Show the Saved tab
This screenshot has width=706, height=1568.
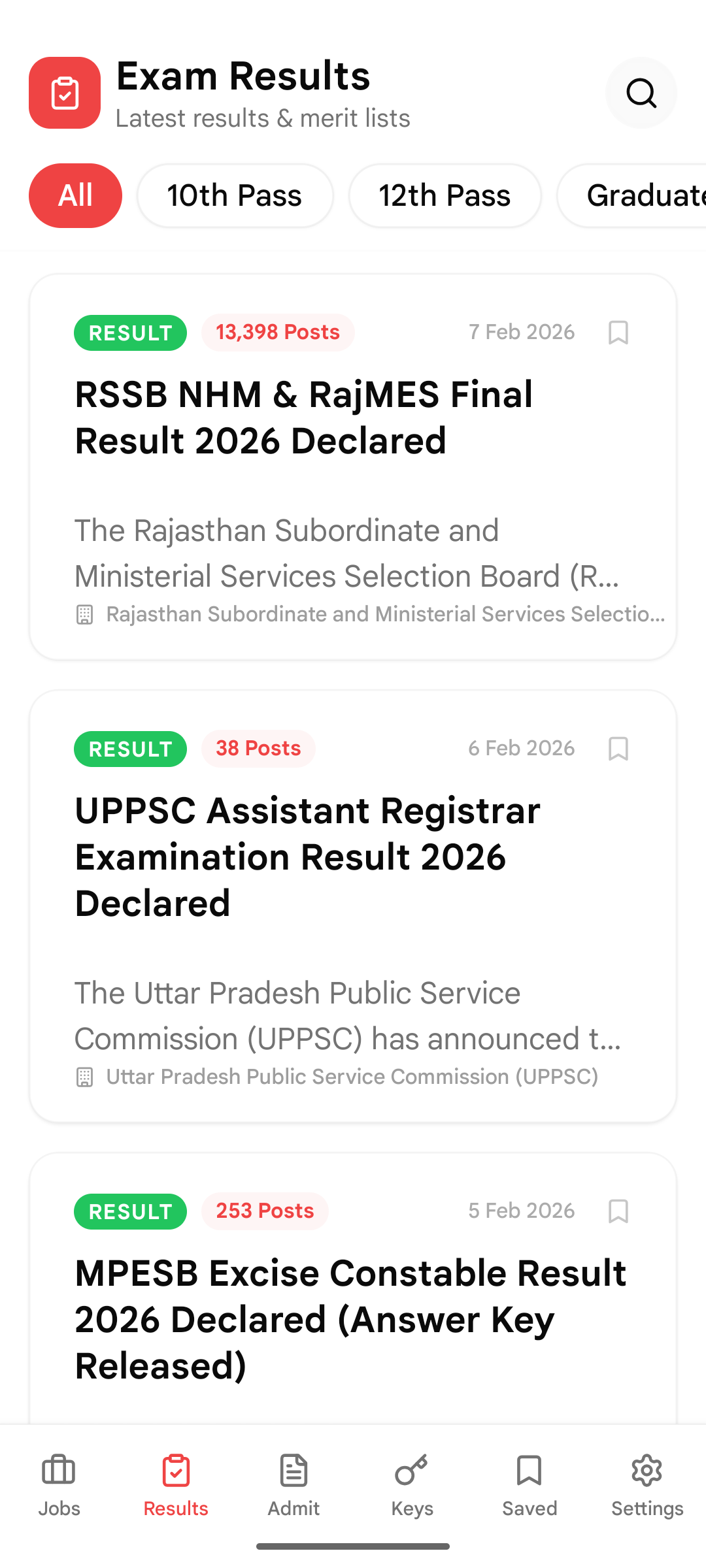point(529,1486)
